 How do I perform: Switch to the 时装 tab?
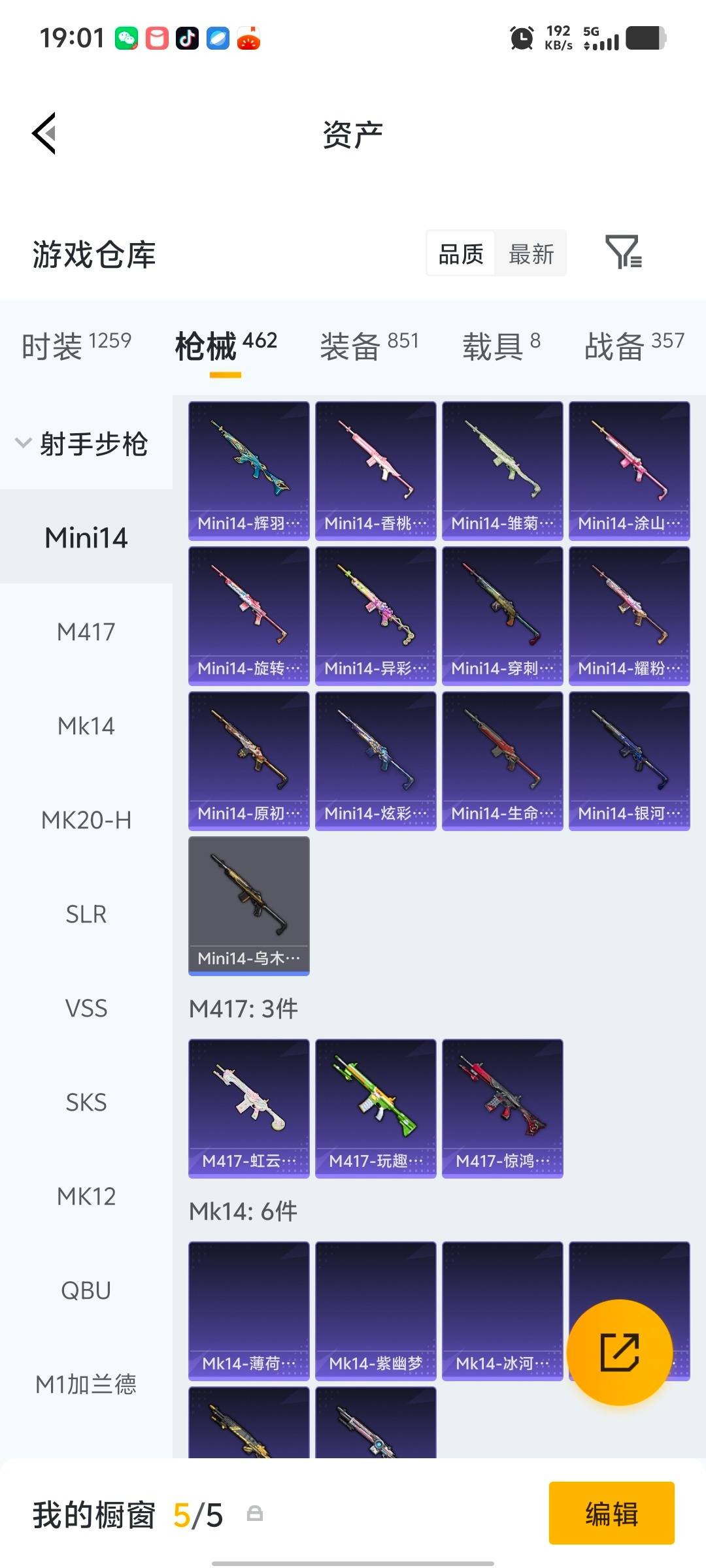(x=76, y=345)
